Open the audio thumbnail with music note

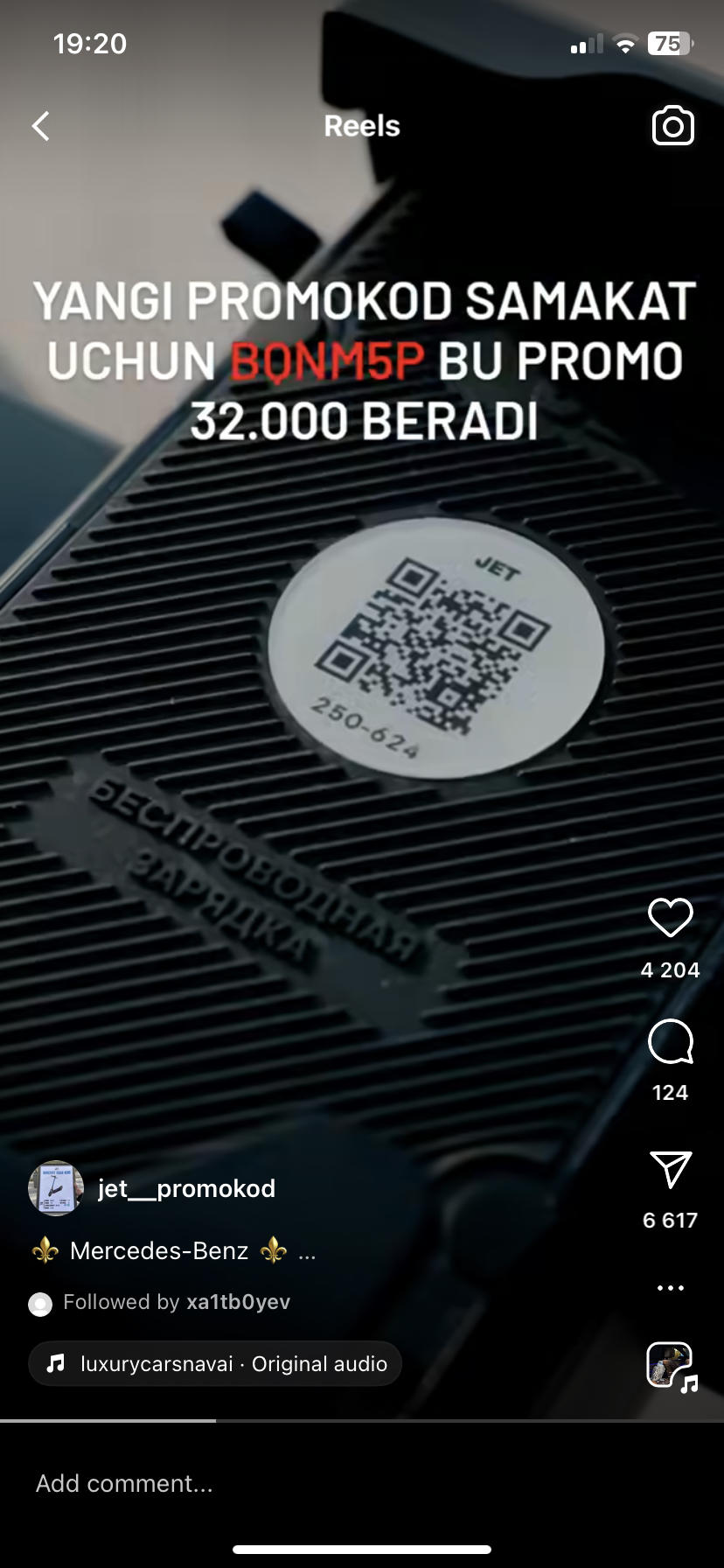tap(670, 1365)
